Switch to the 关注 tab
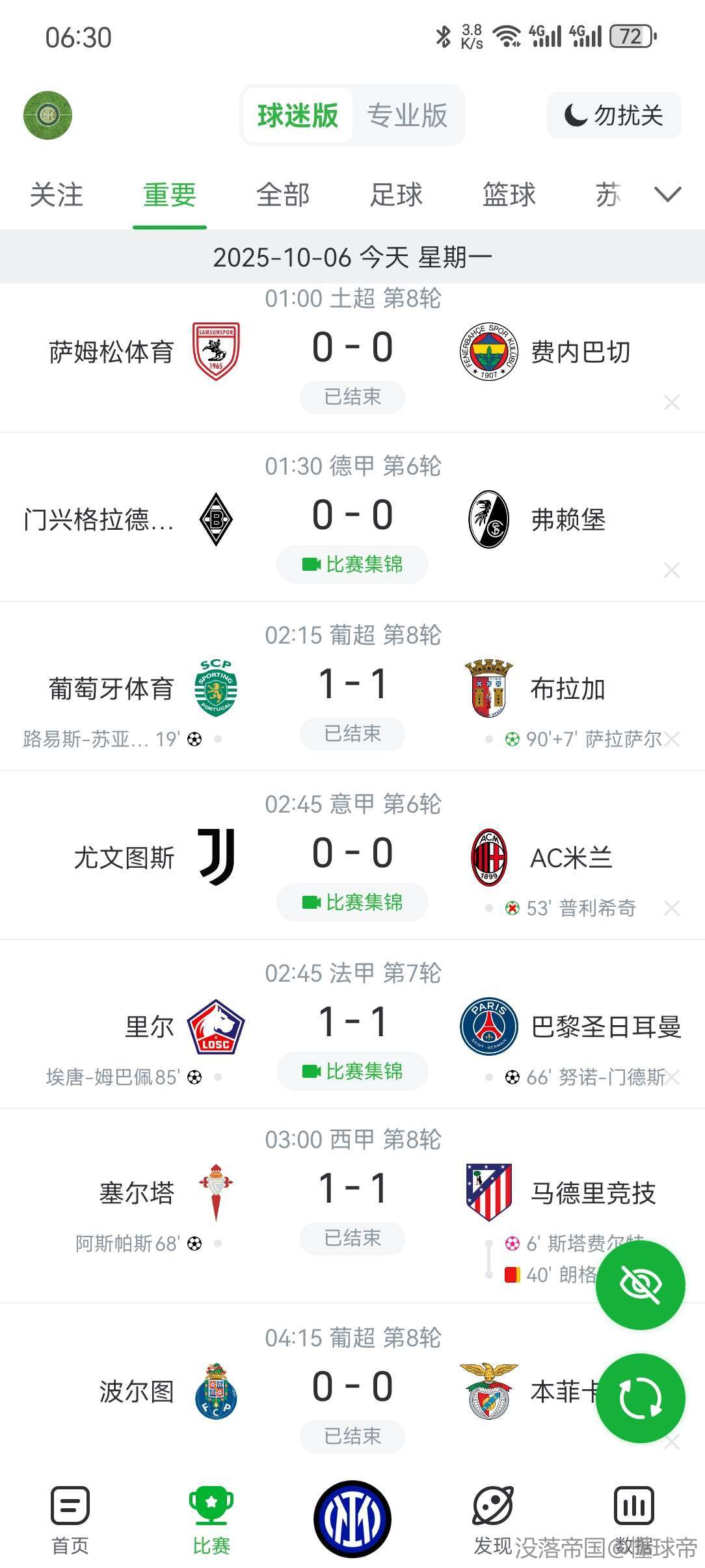The height and width of the screenshot is (1568, 705). tap(57, 195)
